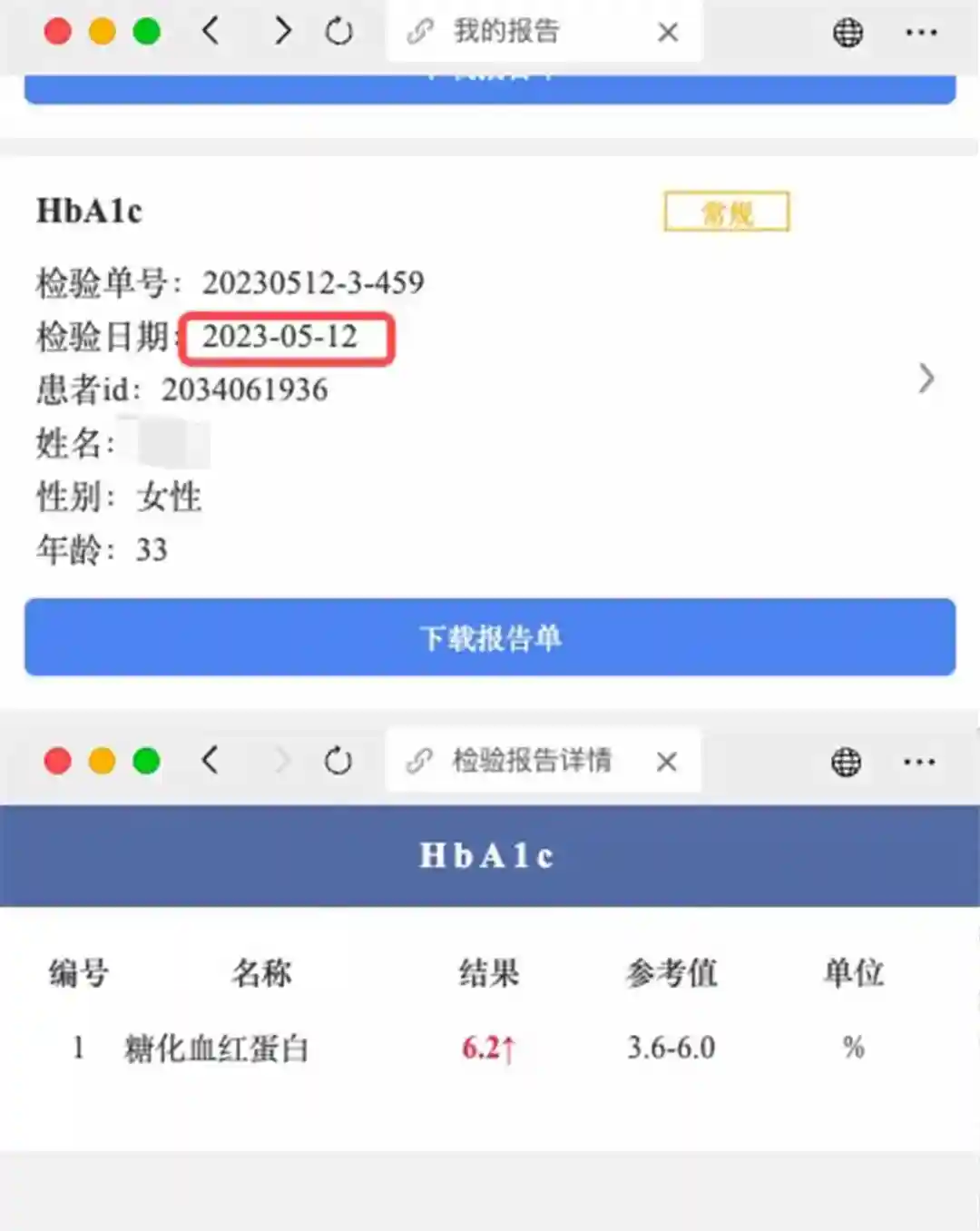Go back from 检验报告详情 page
This screenshot has height=1231, width=980.
(x=211, y=760)
